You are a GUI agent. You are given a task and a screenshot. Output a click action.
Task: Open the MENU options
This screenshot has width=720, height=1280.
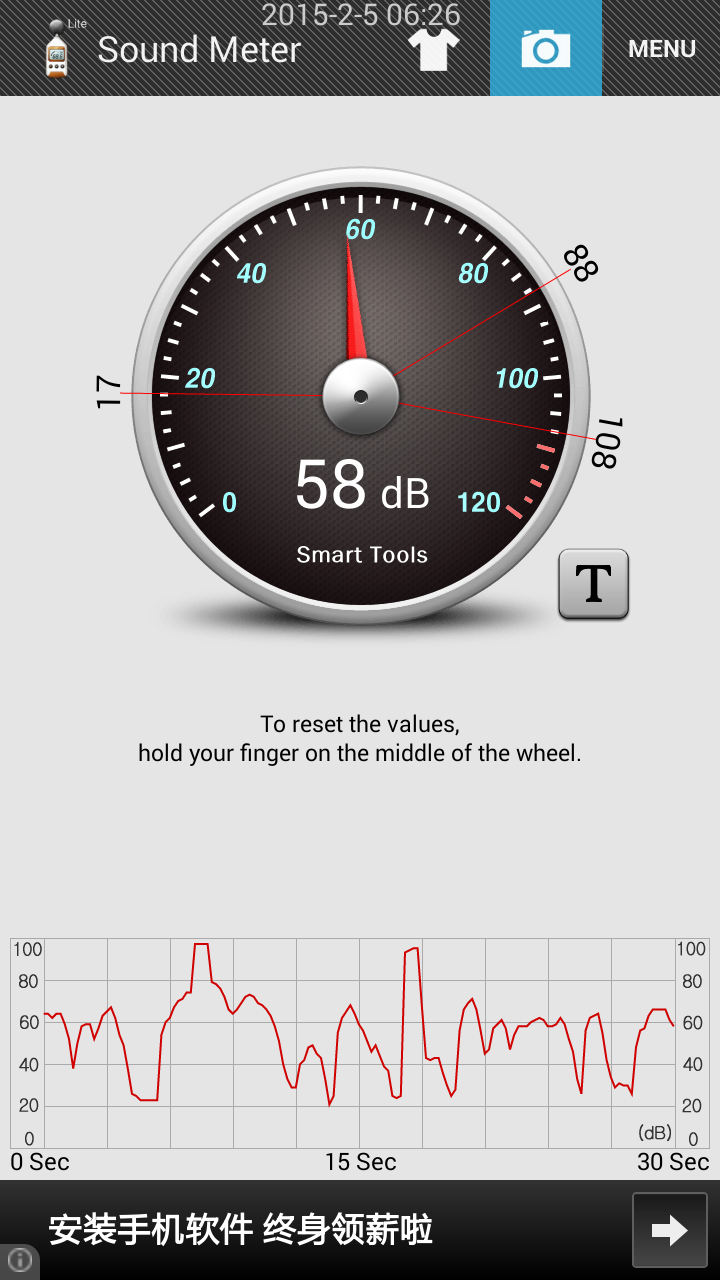click(661, 49)
